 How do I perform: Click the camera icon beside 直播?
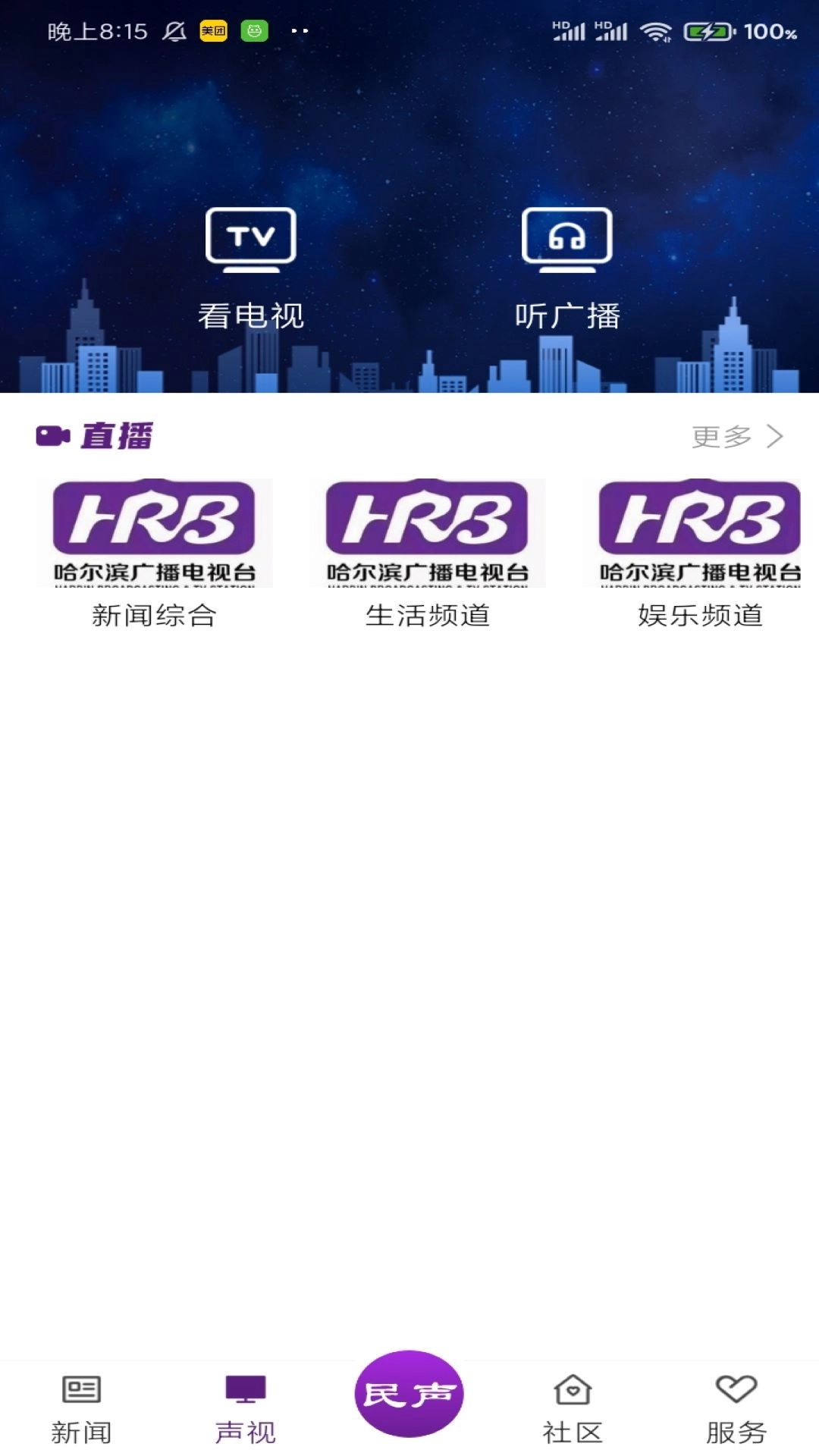[50, 435]
